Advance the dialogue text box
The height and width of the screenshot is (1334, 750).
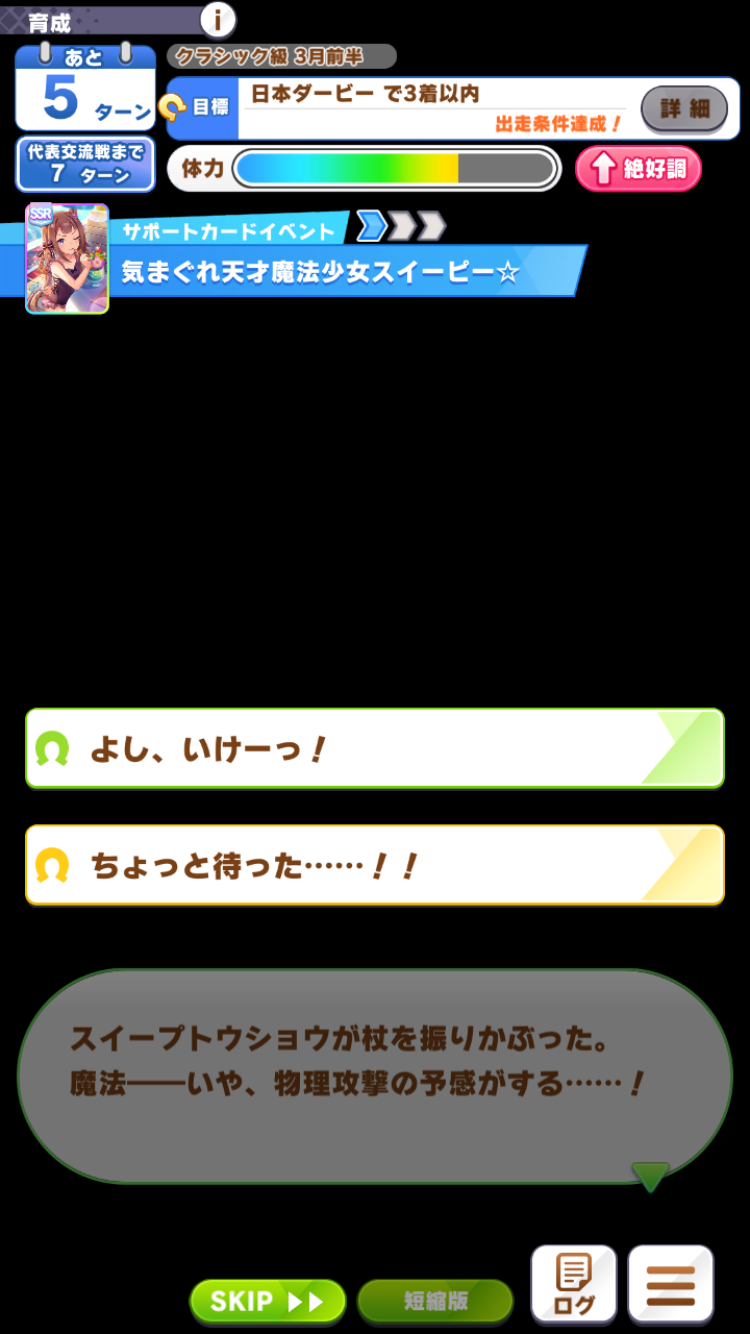(374, 1076)
